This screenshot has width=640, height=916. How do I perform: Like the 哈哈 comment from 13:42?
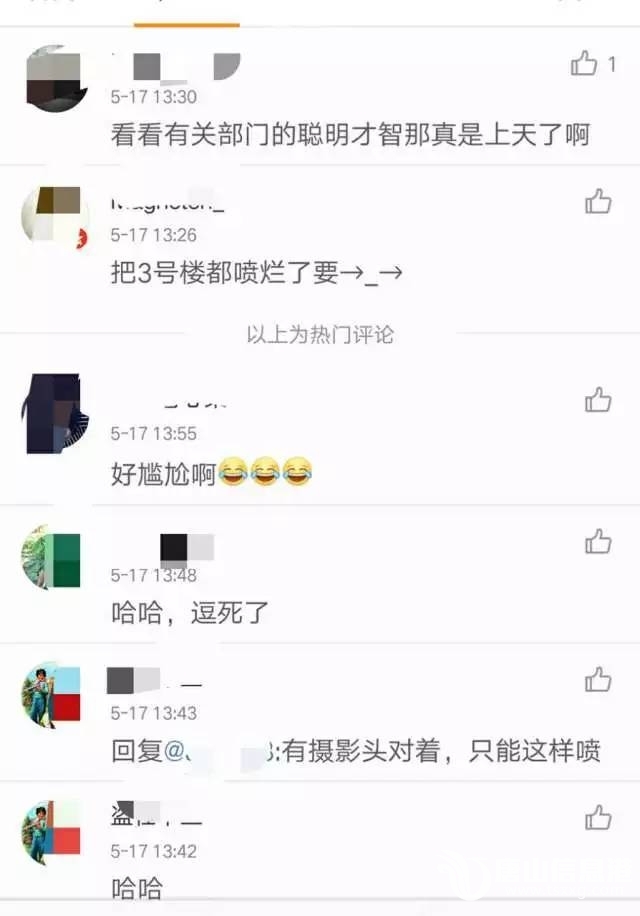(x=598, y=817)
